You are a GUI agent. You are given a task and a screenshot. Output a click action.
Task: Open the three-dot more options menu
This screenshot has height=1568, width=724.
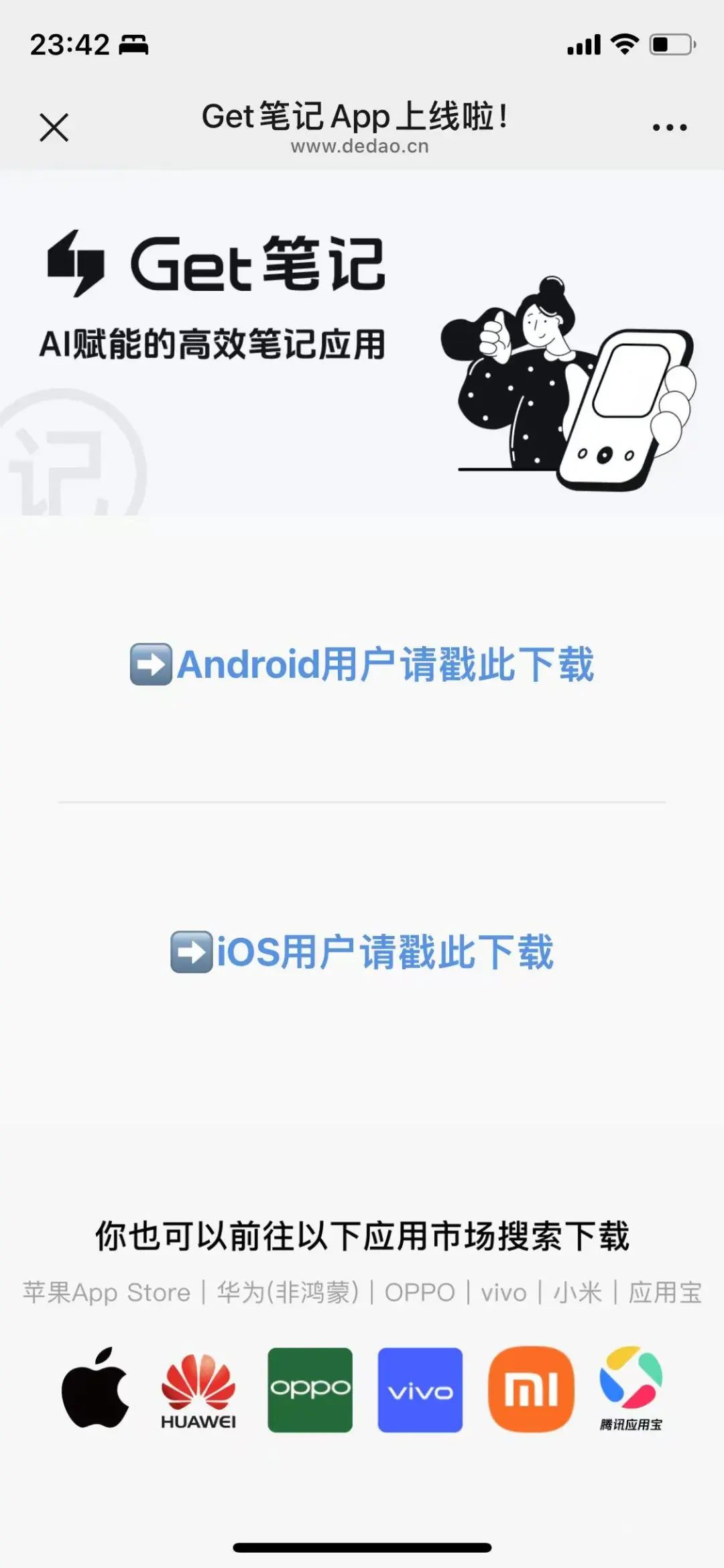pyautogui.click(x=670, y=127)
